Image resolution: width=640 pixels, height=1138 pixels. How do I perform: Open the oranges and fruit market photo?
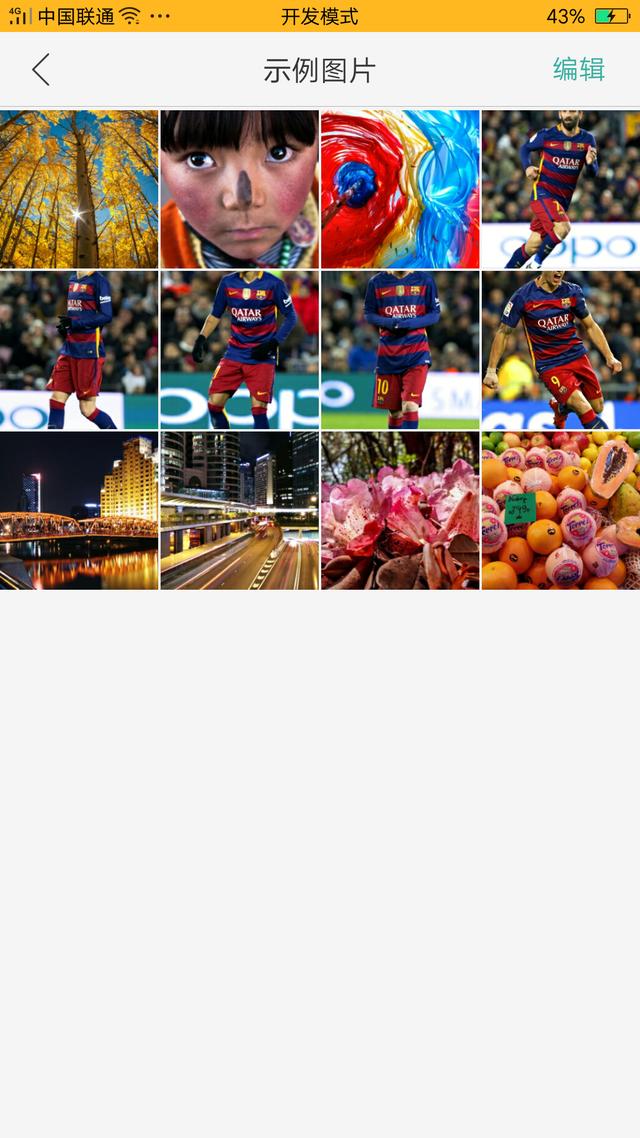[x=560, y=510]
